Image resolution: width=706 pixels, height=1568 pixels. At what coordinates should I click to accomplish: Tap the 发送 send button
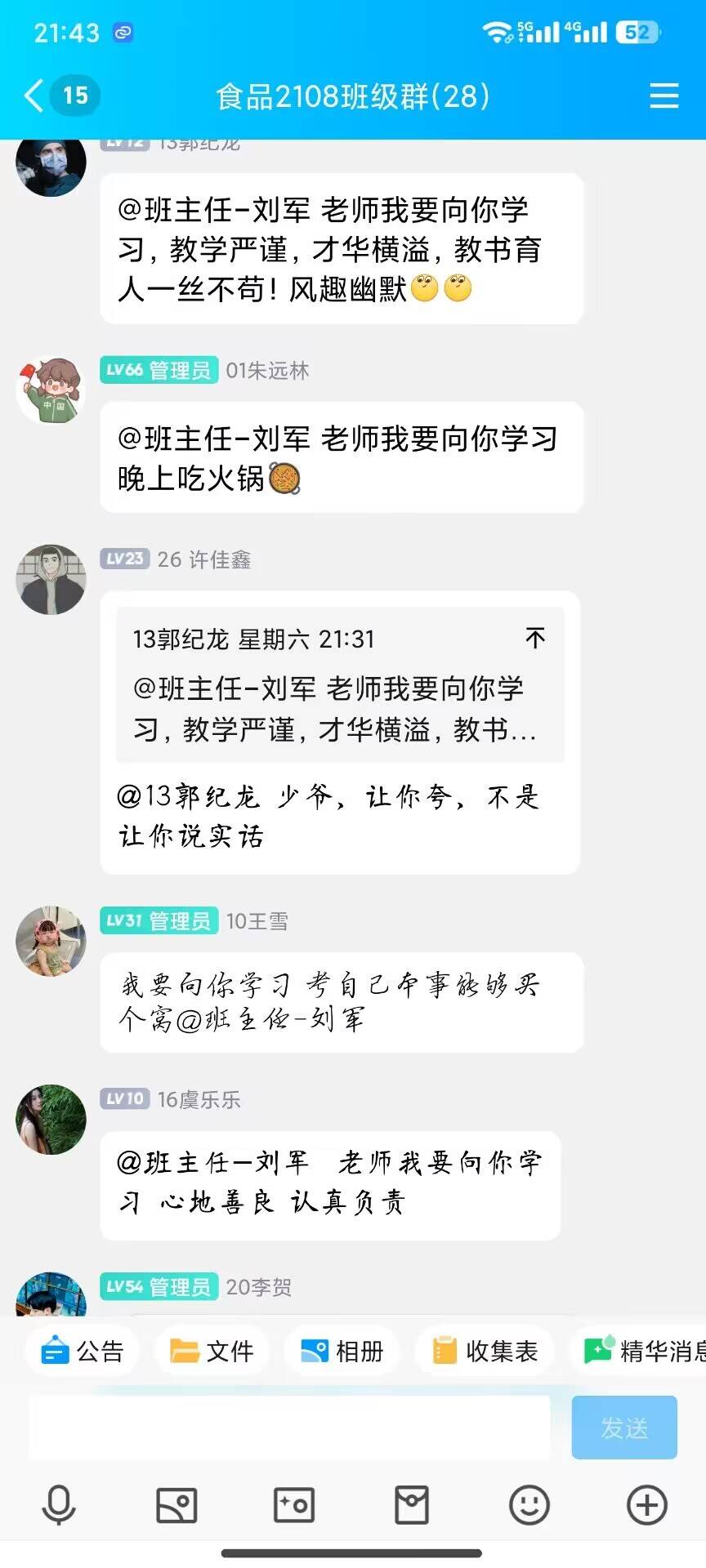tap(624, 1428)
